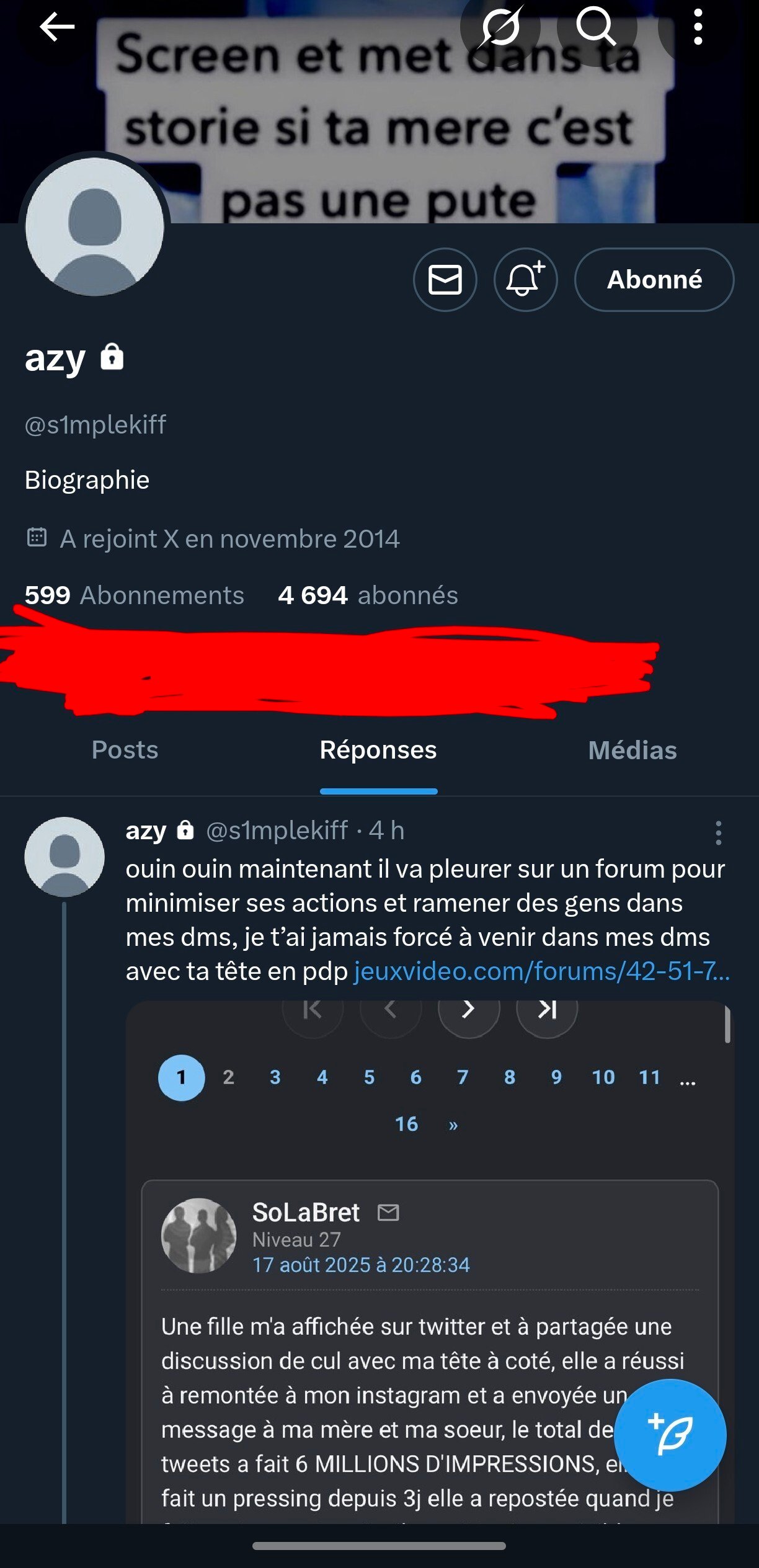Screen dimensions: 759x1568
Task: Open the jeuxvideo.com forum link
Action: (541, 971)
